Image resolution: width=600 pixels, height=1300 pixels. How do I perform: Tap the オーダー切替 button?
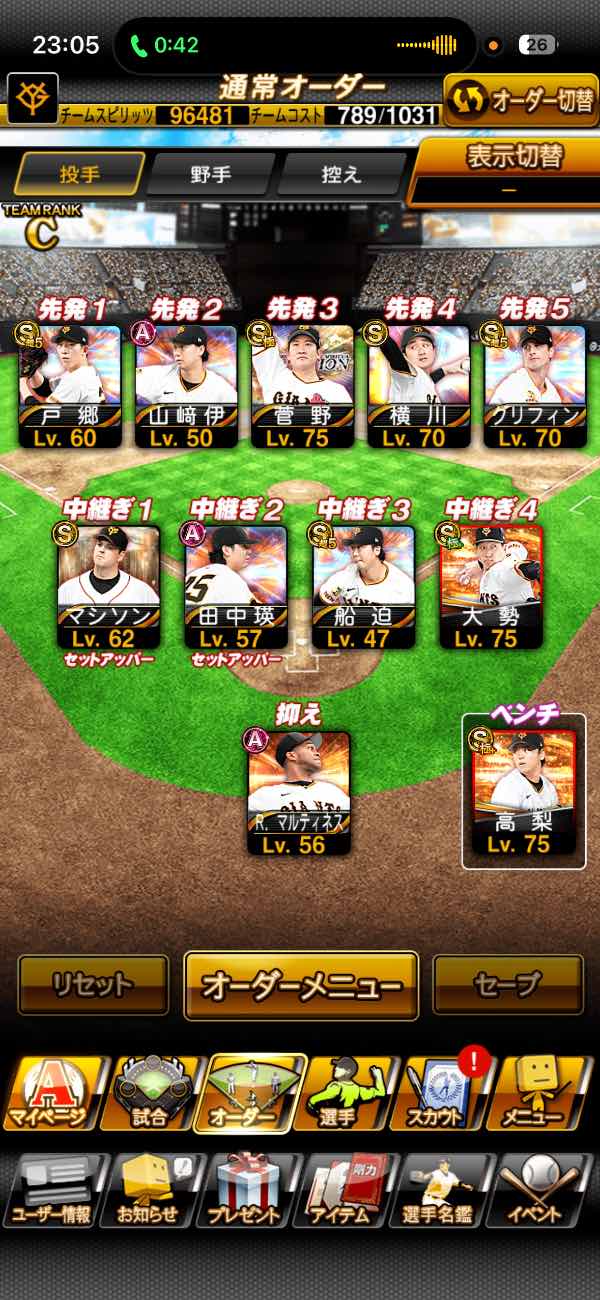pyautogui.click(x=520, y=101)
